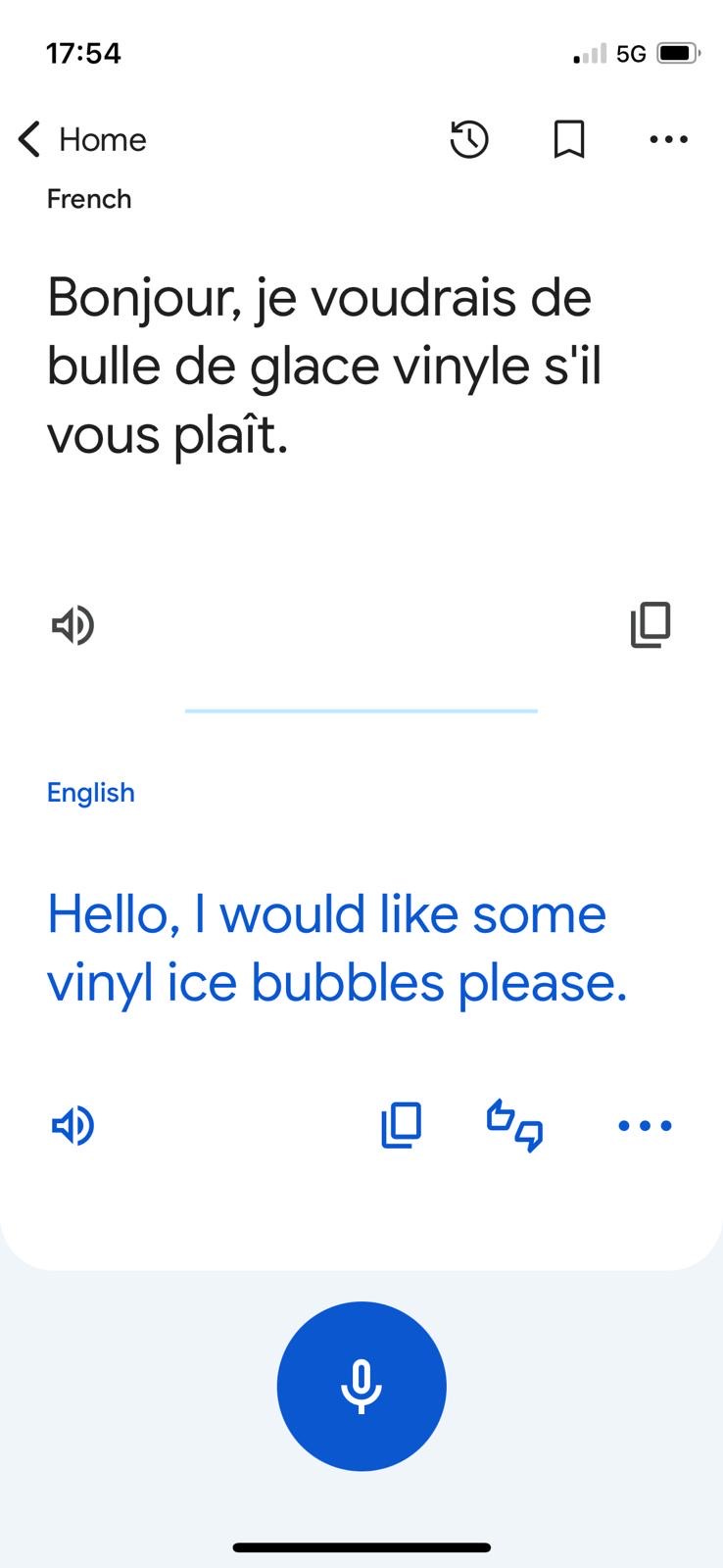Edit the French source text
The height and width of the screenshot is (1568, 723).
point(323,366)
